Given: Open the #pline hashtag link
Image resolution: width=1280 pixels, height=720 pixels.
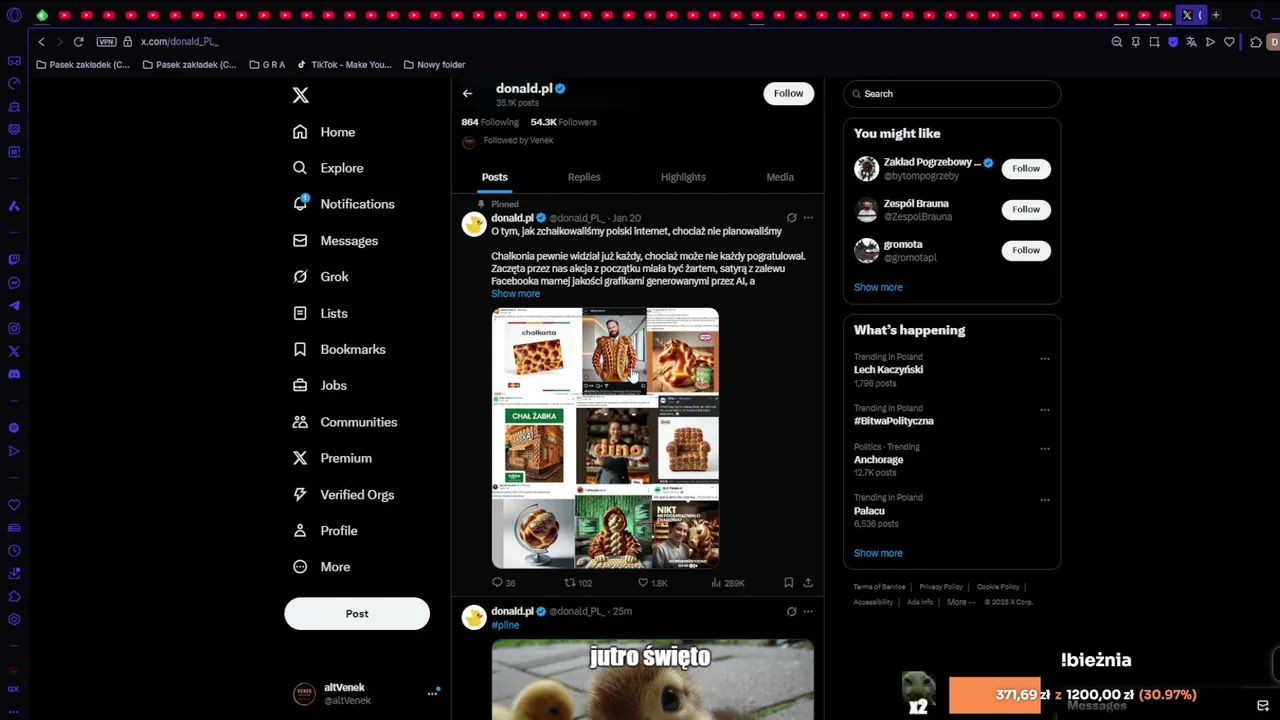Looking at the screenshot, I should [505, 625].
